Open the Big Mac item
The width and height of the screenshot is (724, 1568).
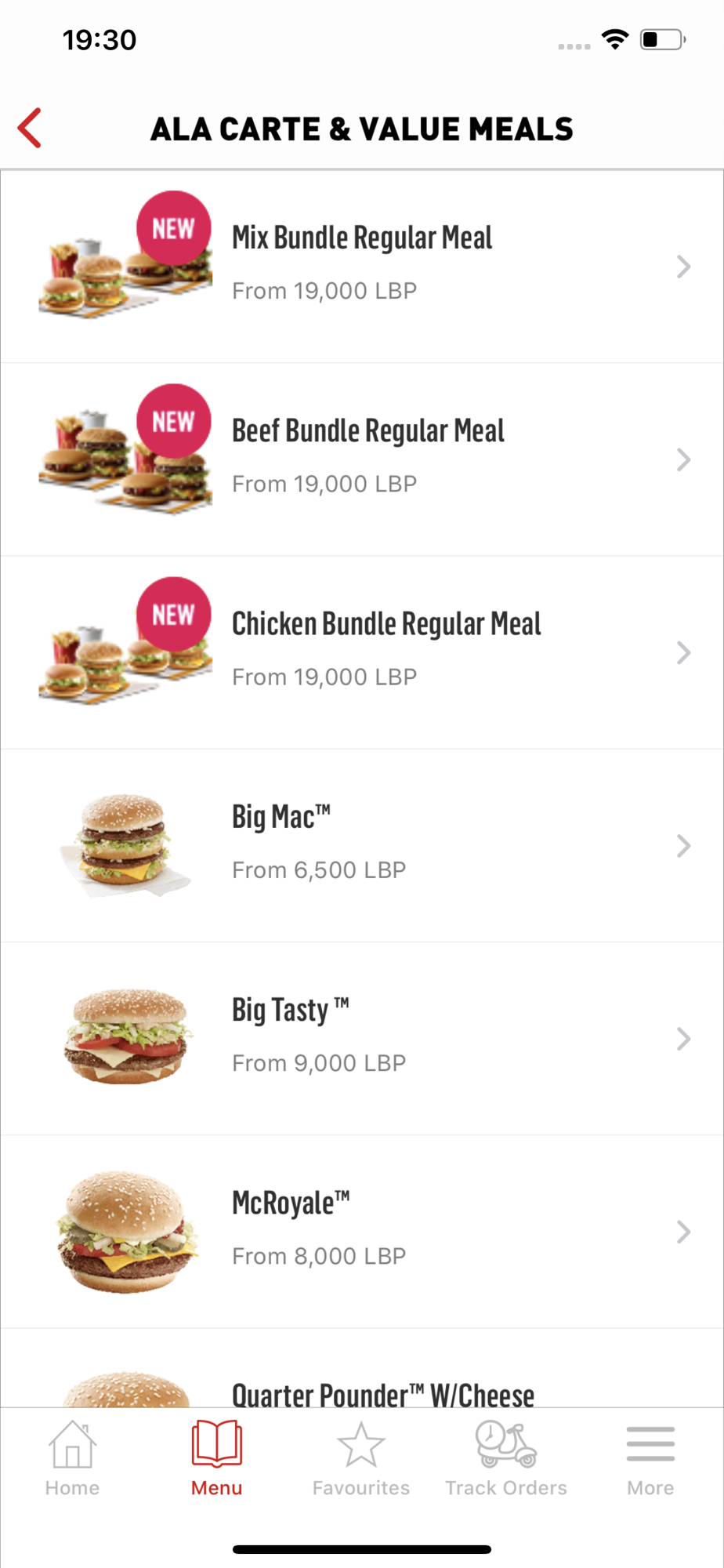click(361, 845)
